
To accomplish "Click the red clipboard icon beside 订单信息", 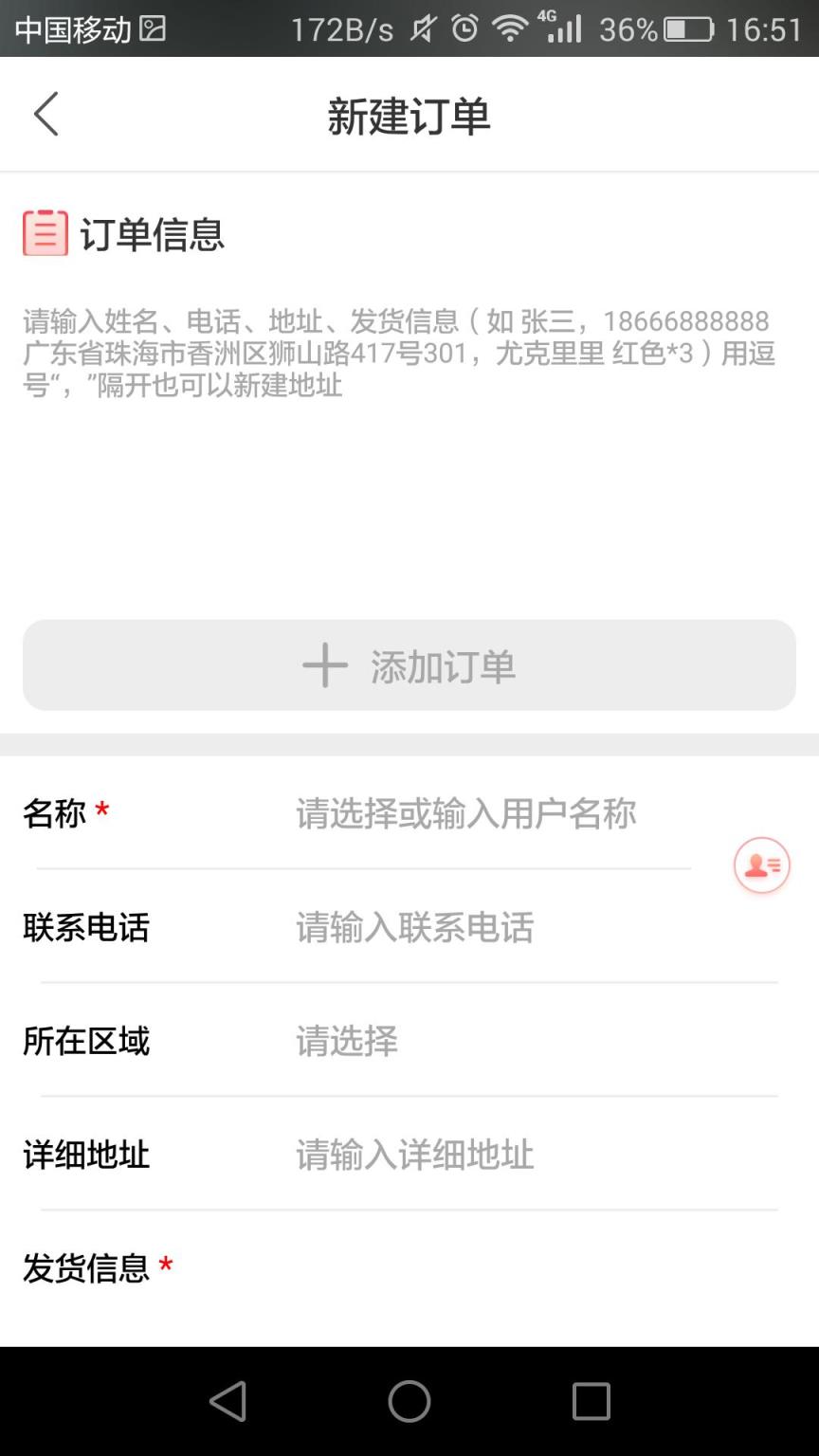I will (44, 232).
